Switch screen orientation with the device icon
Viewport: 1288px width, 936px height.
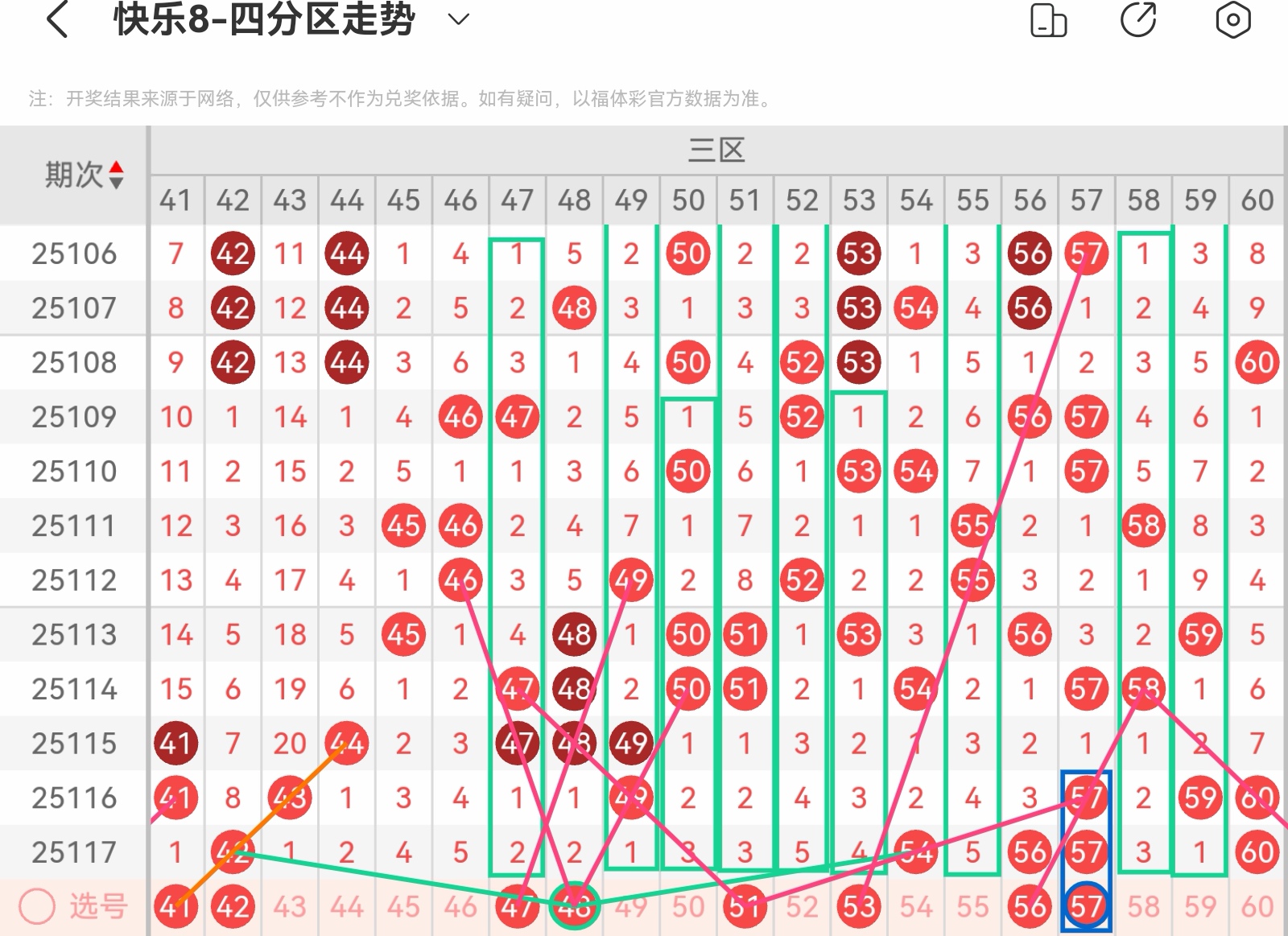1048,20
